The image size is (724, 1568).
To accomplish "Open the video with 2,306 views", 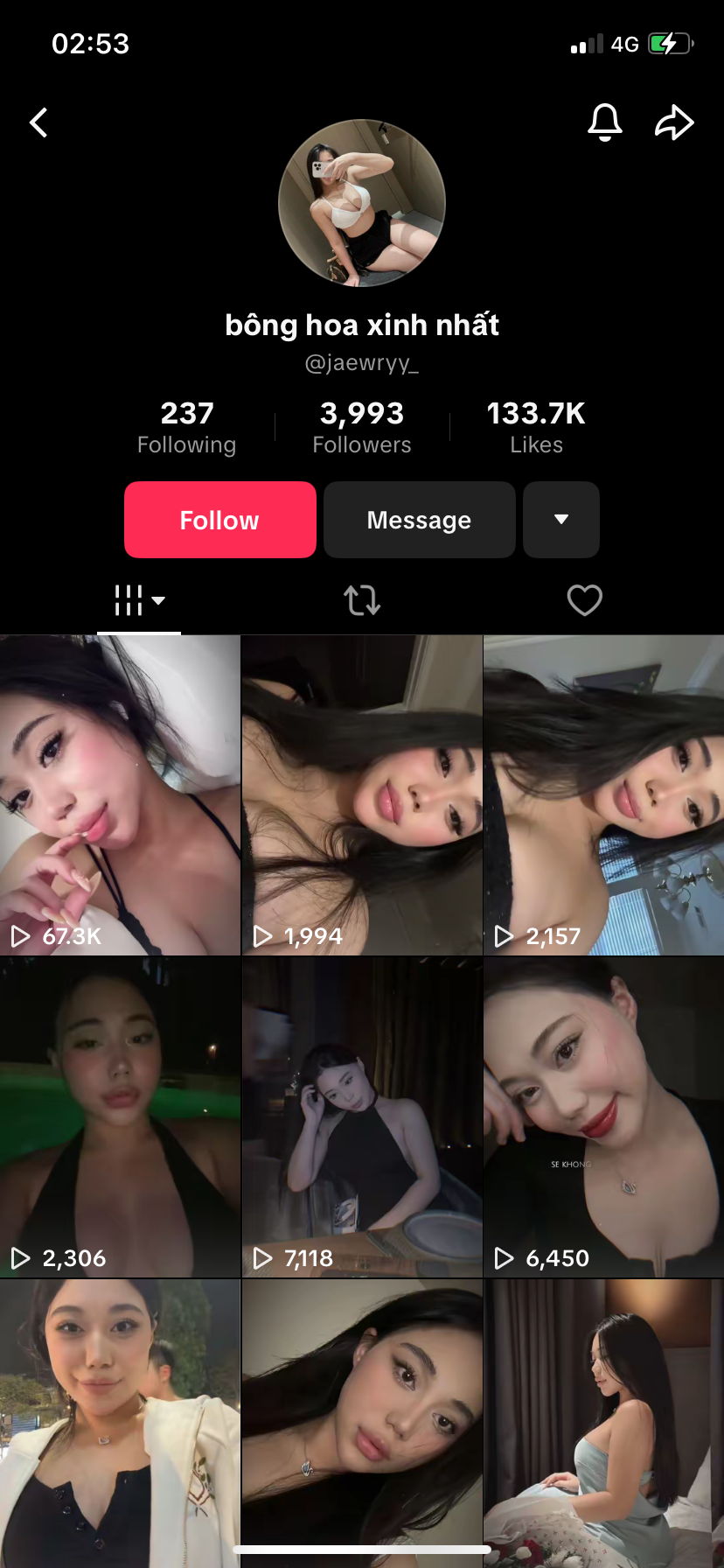I will [x=120, y=1116].
